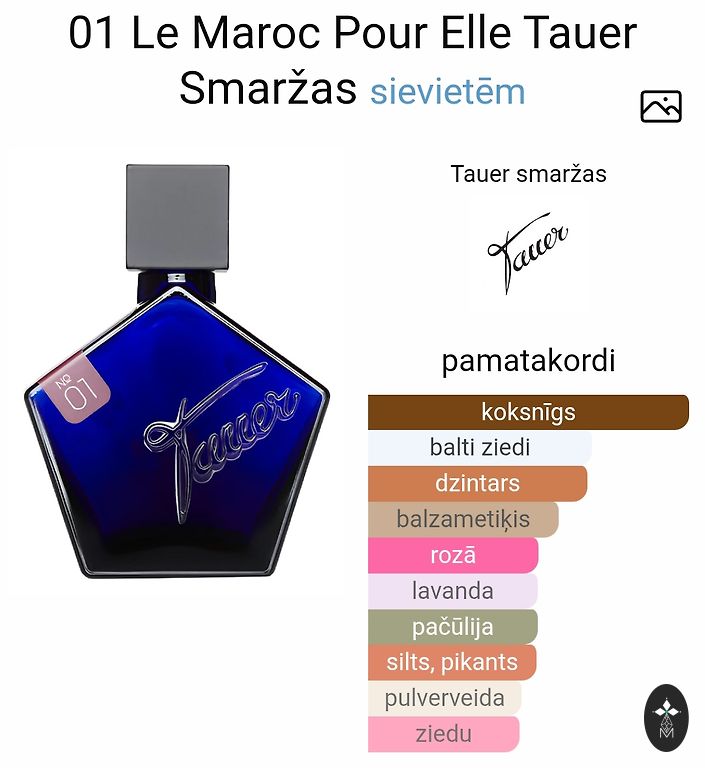Viewport: 705px width, 768px height.
Task: Tap the round floating button
Action: pos(668,718)
